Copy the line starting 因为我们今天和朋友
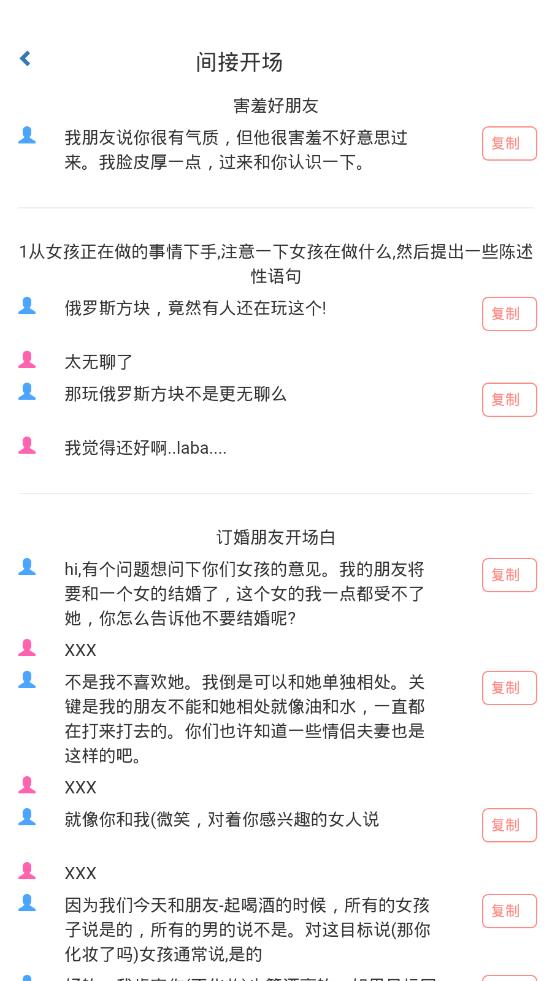This screenshot has width=552, height=981. [509, 910]
